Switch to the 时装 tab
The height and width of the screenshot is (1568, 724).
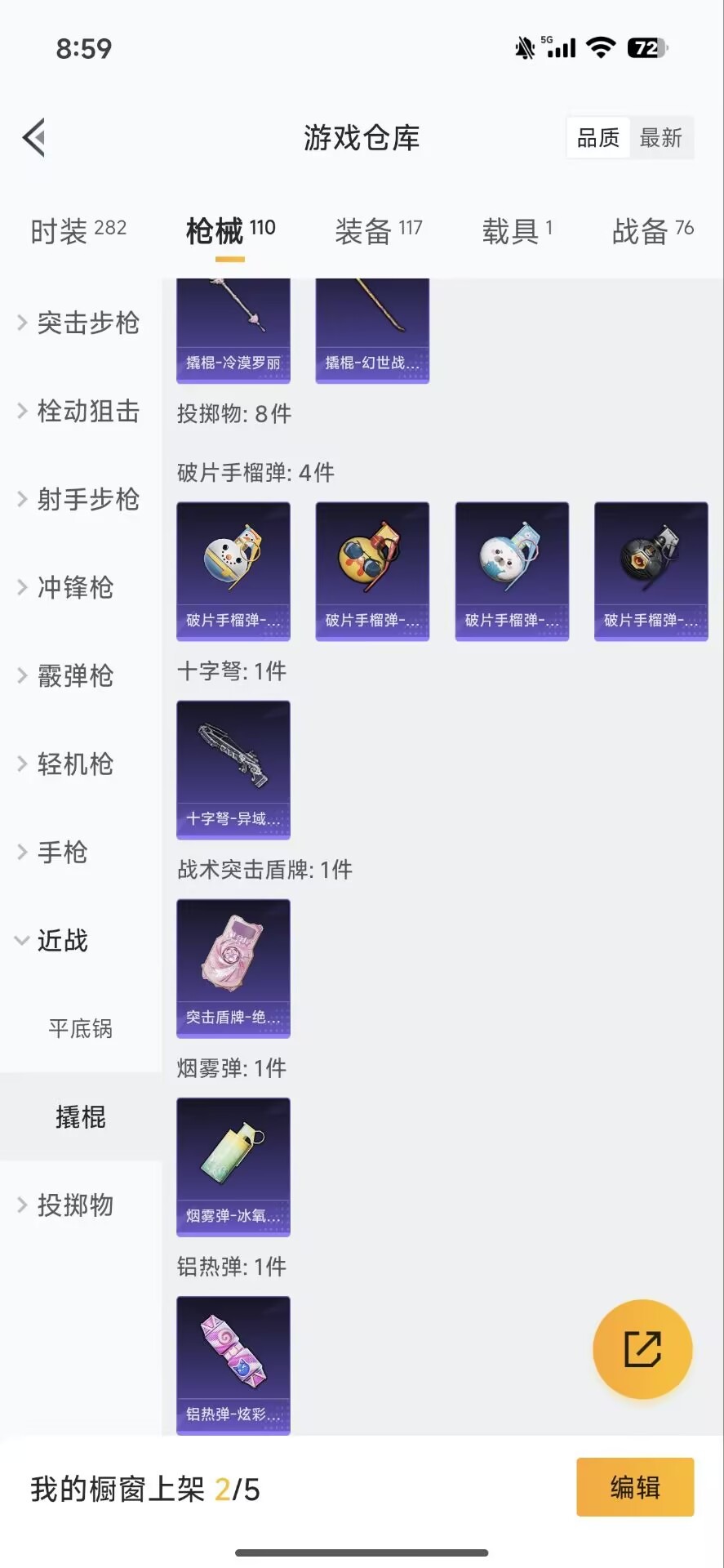coord(78,229)
